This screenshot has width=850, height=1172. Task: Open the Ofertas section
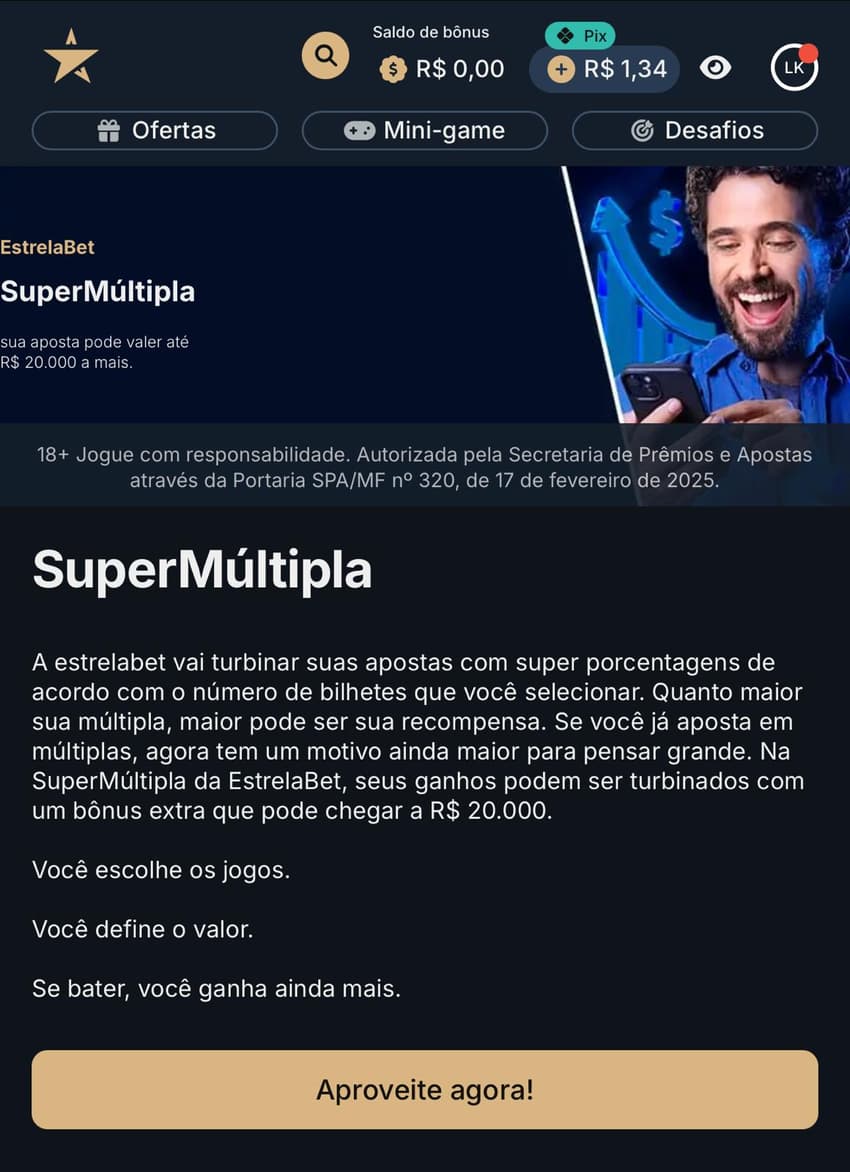point(155,130)
